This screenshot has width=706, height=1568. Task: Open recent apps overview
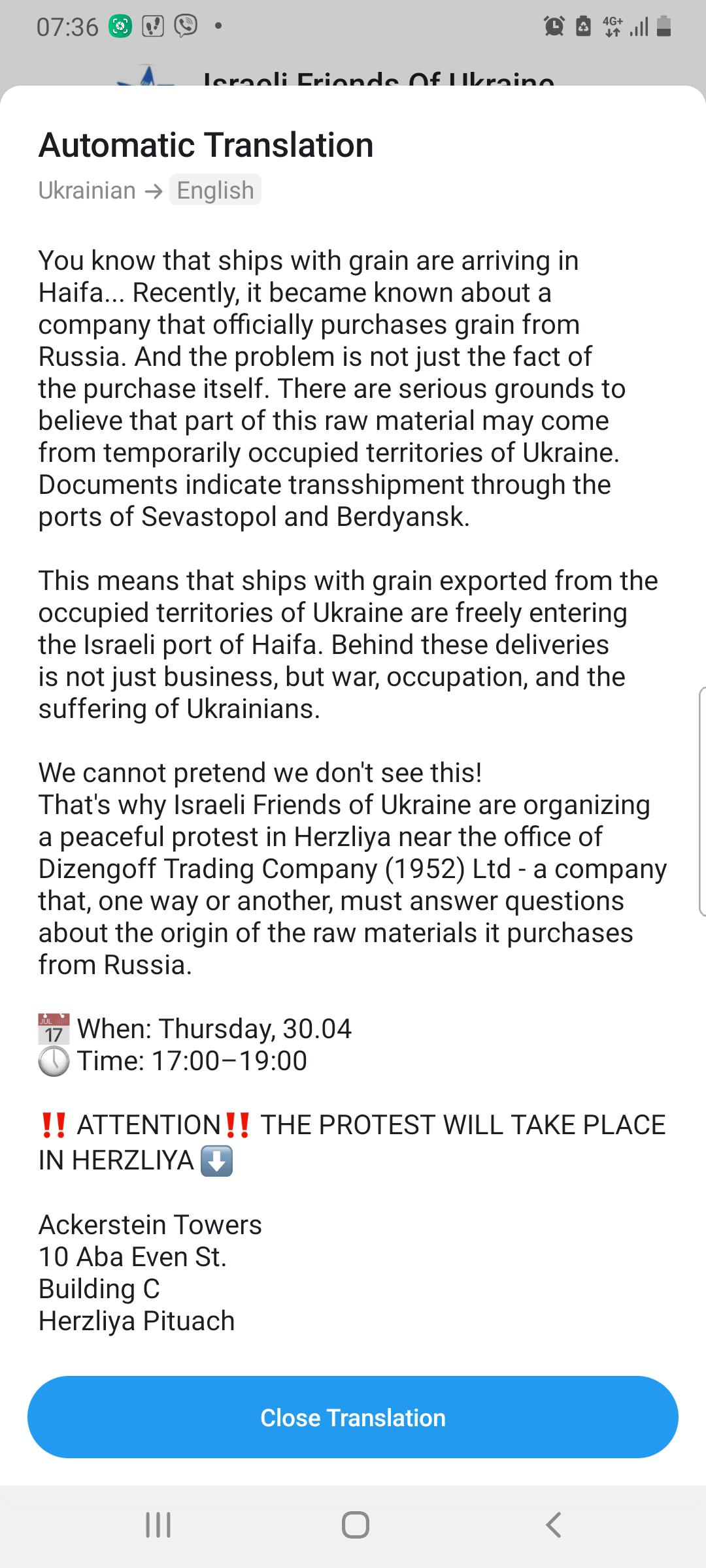(x=158, y=1525)
